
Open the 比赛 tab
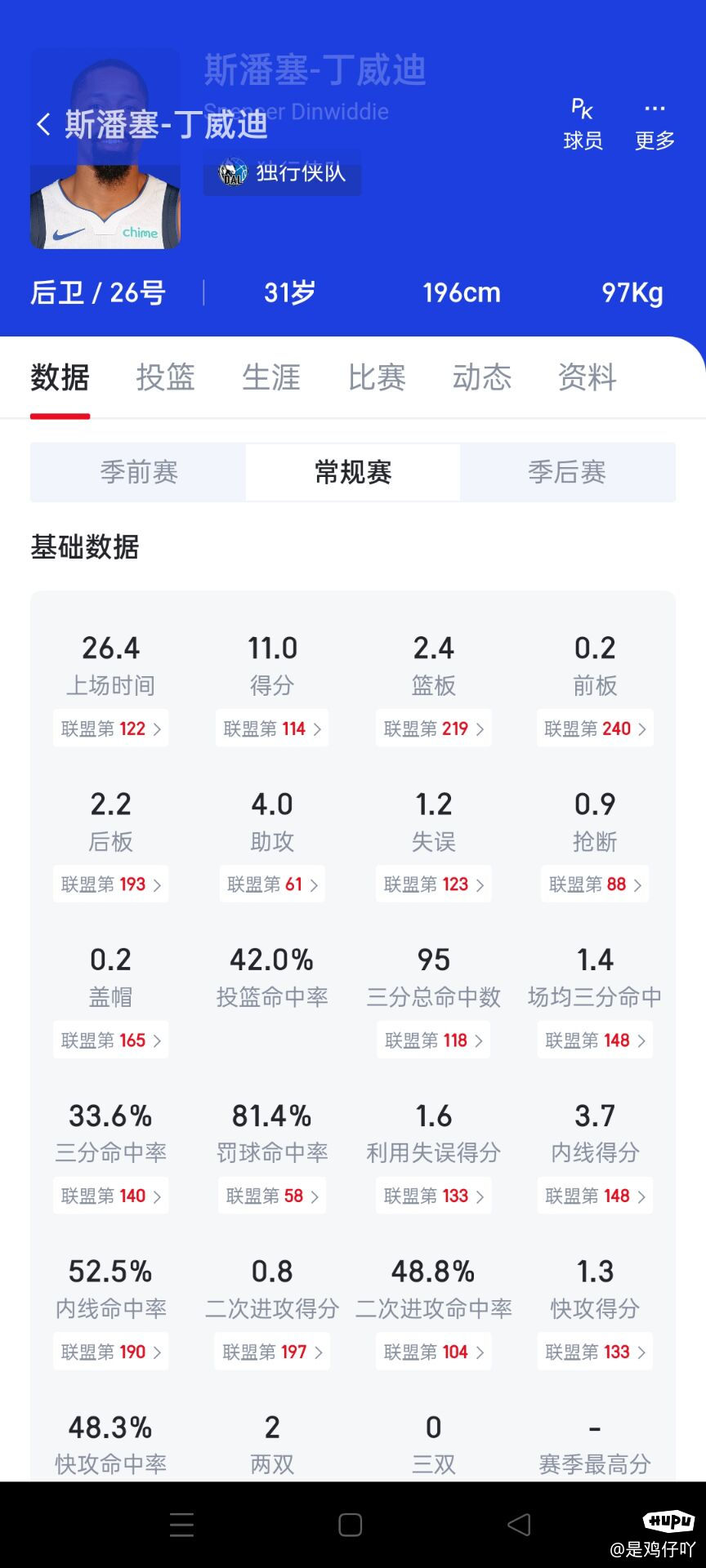coord(377,377)
